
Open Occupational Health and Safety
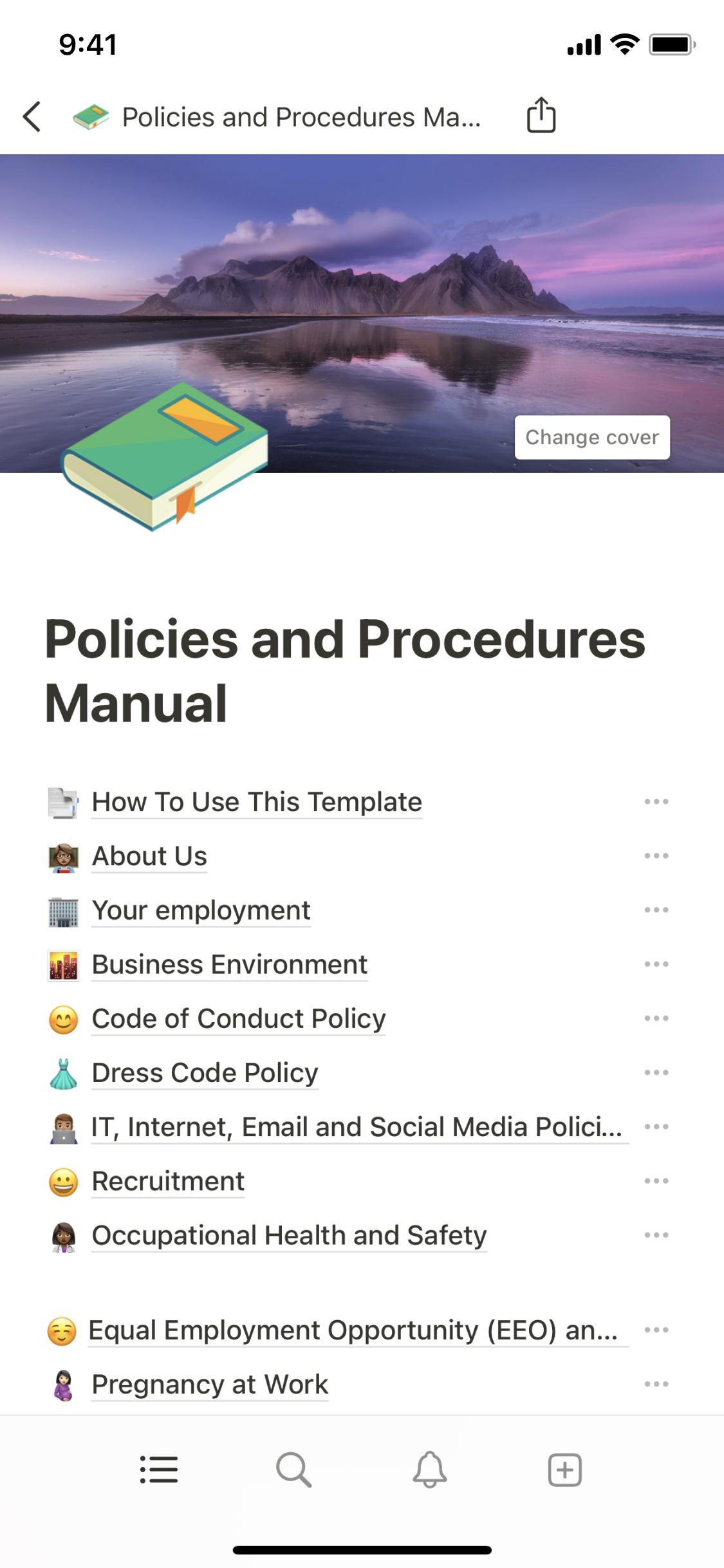(x=289, y=1235)
